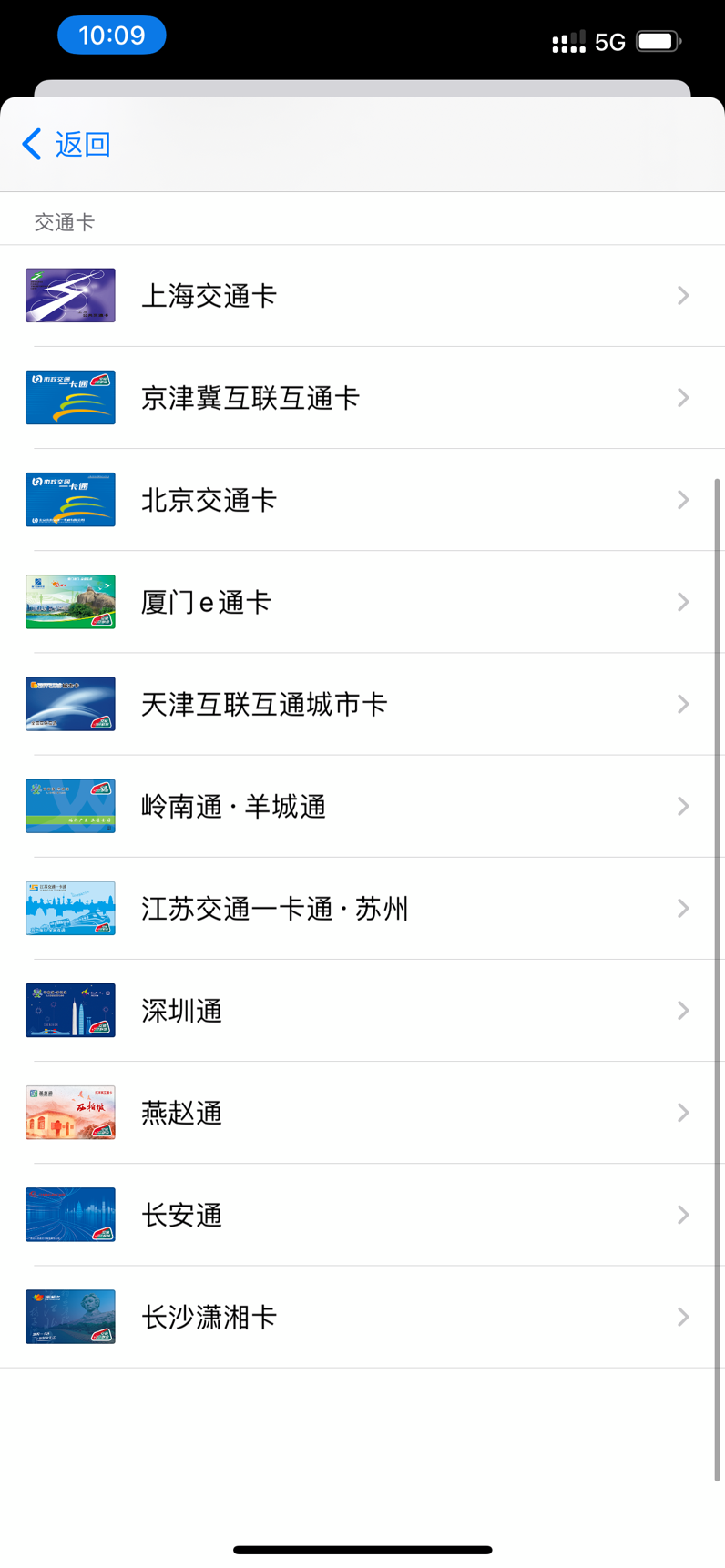Tap the chevron next to 江苏交通一卡通·苏州
This screenshot has height=1568, width=725.
click(x=683, y=908)
